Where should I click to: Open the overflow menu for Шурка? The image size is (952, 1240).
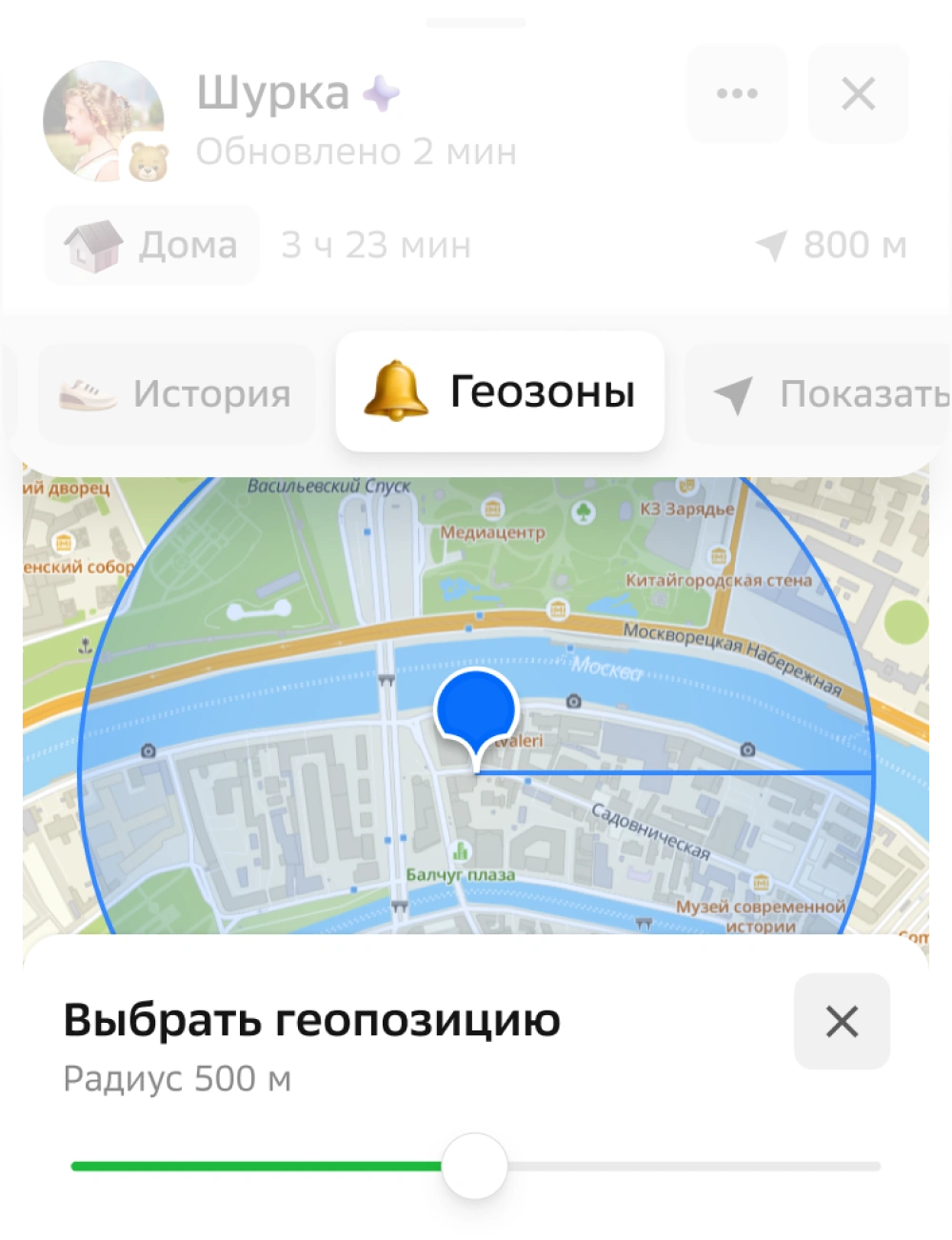pyautogui.click(x=737, y=93)
